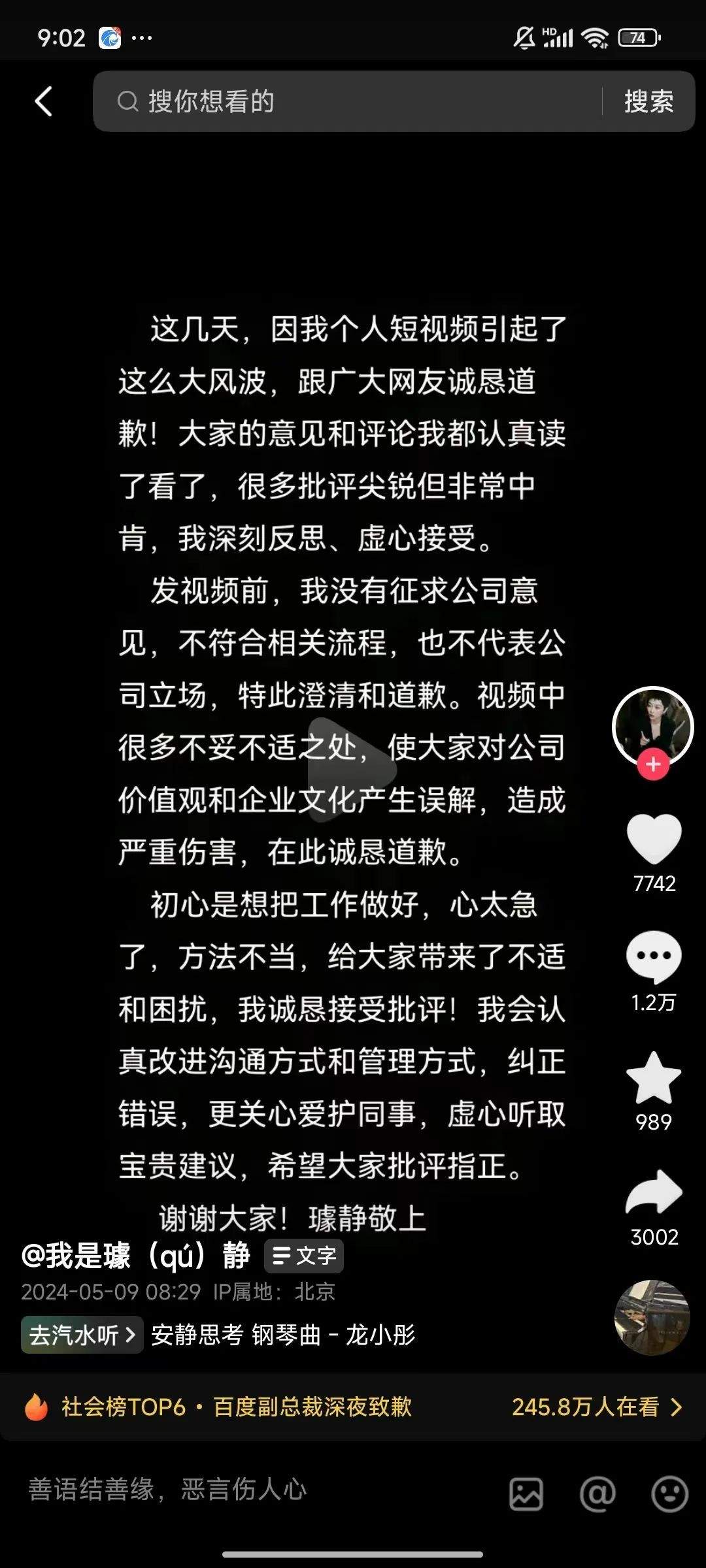
Task: Favorite this video with the star
Action: click(654, 1078)
